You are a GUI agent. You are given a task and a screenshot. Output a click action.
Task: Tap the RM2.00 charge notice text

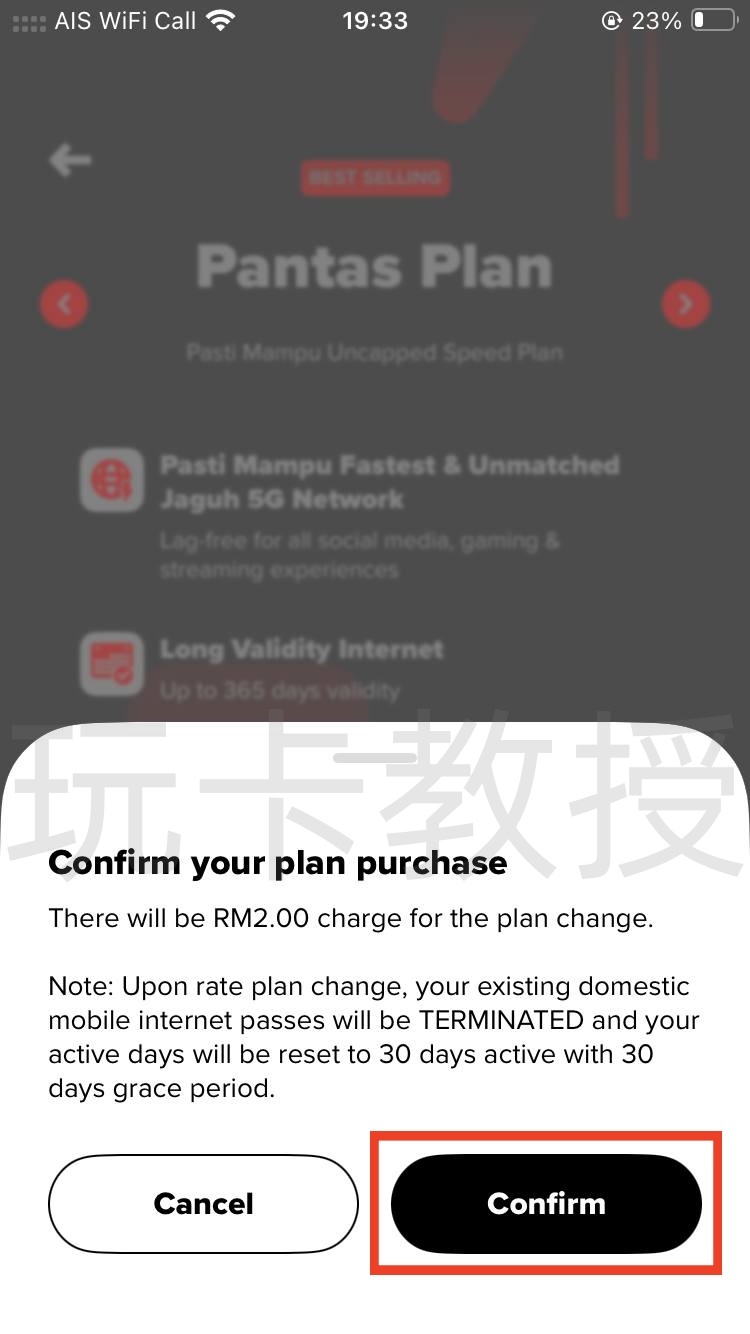(x=349, y=918)
